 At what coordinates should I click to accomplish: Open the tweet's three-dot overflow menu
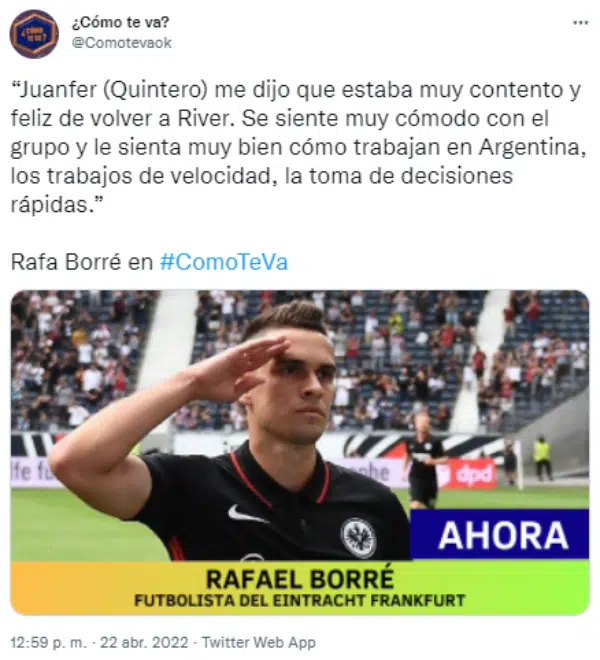click(580, 22)
